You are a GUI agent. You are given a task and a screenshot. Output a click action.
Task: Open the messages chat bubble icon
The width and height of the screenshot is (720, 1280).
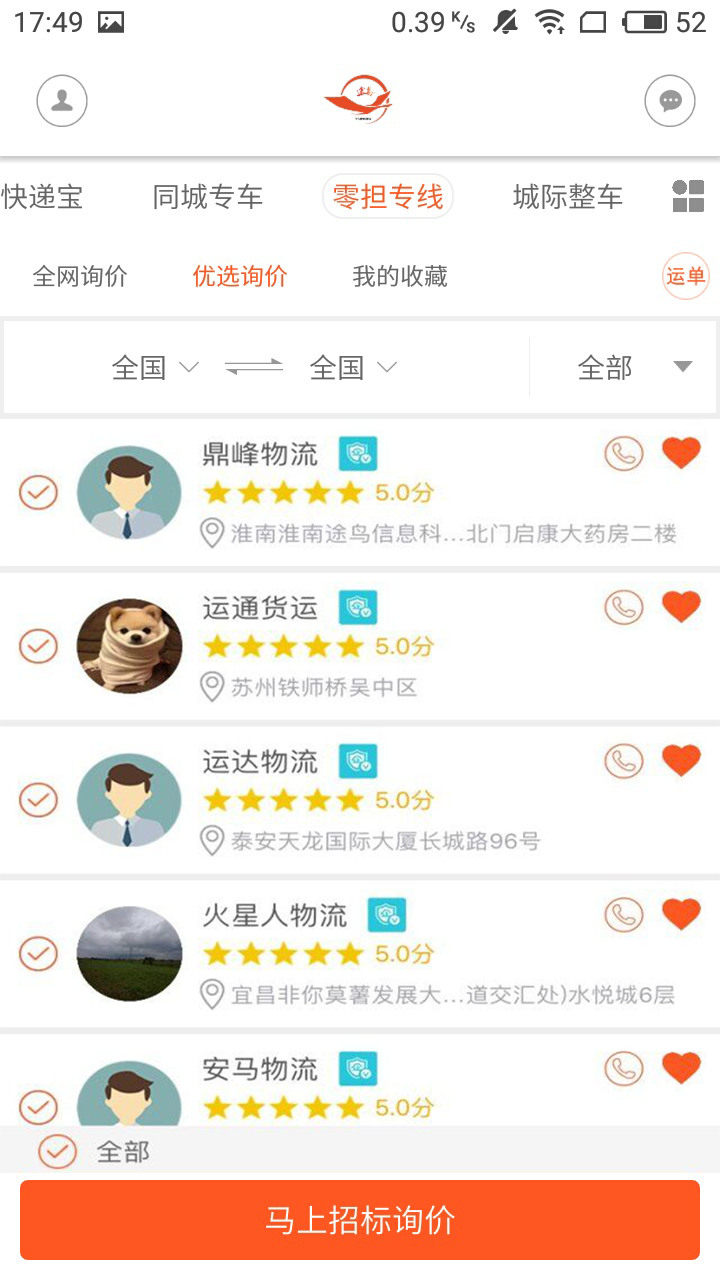point(669,101)
